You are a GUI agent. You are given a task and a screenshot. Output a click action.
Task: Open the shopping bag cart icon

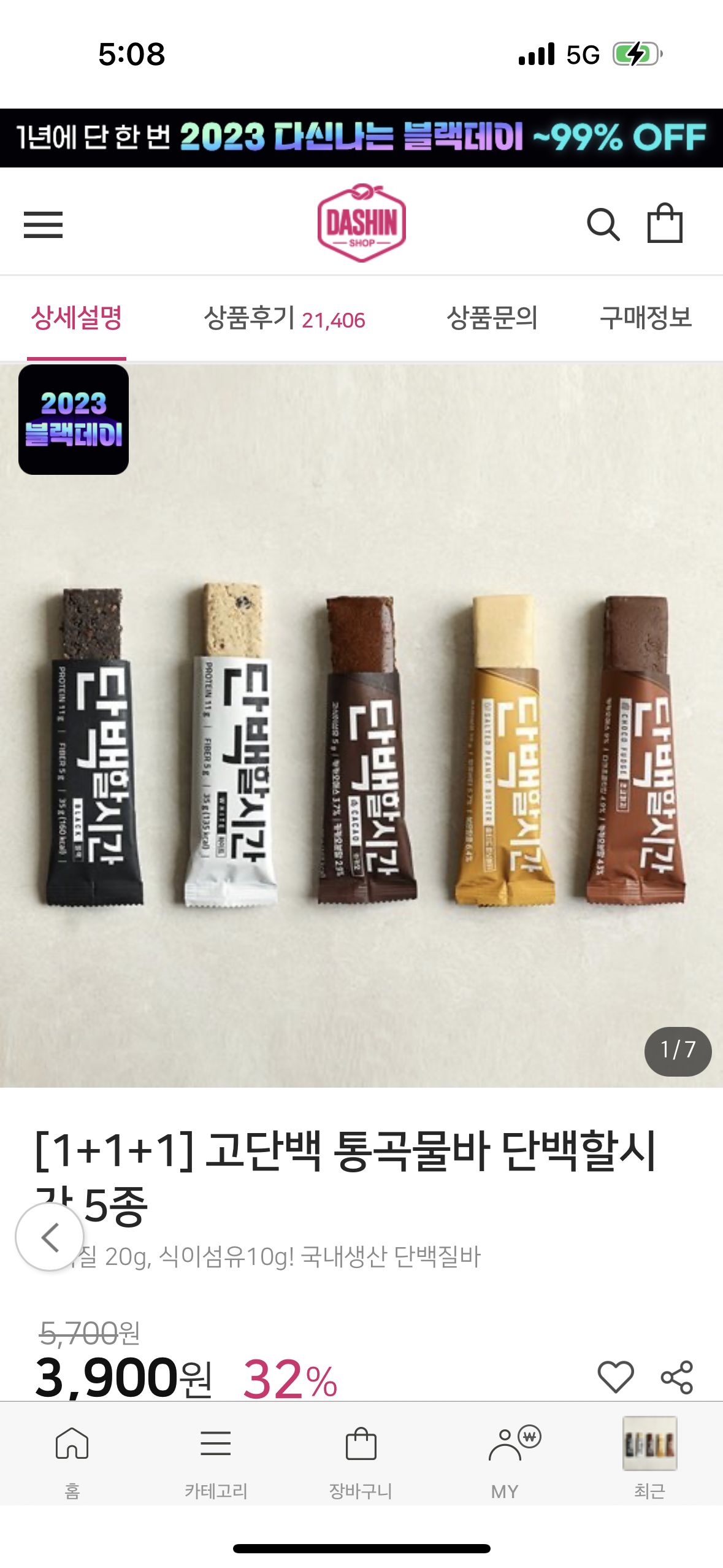tap(665, 223)
